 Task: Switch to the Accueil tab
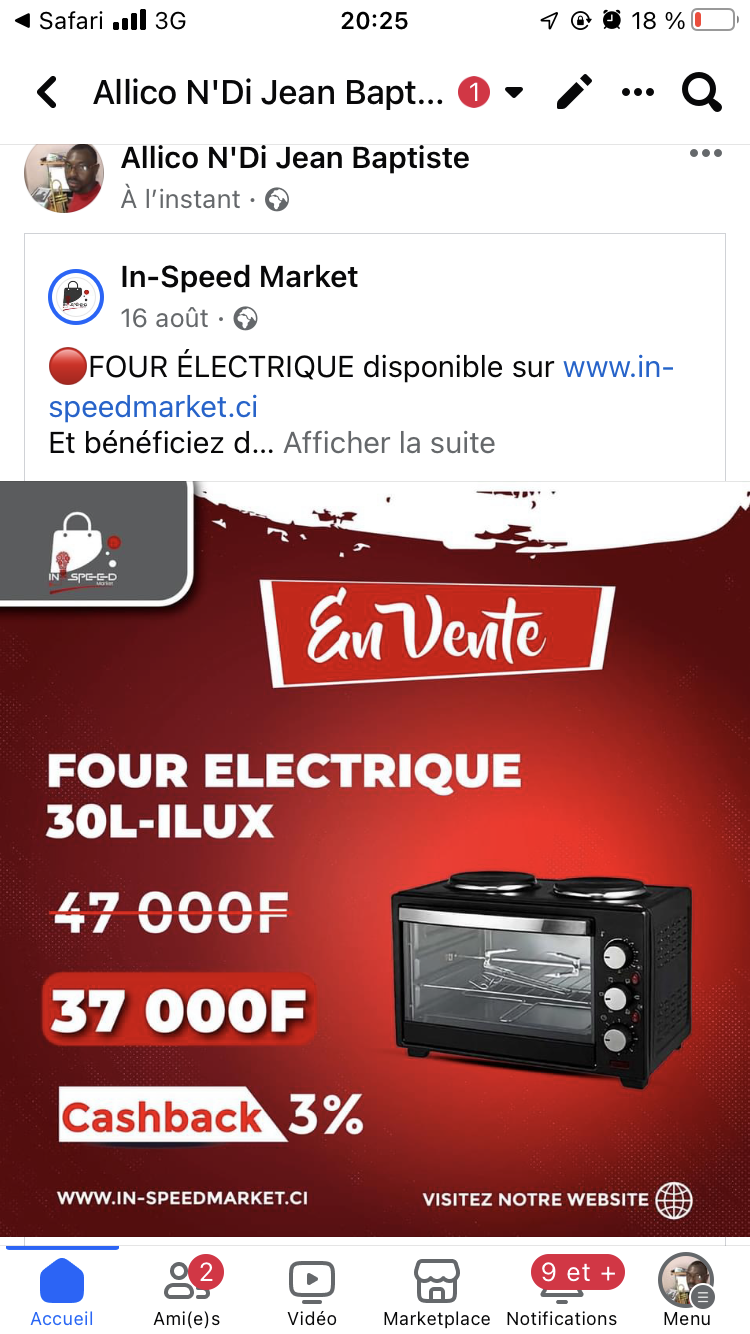(x=62, y=1291)
